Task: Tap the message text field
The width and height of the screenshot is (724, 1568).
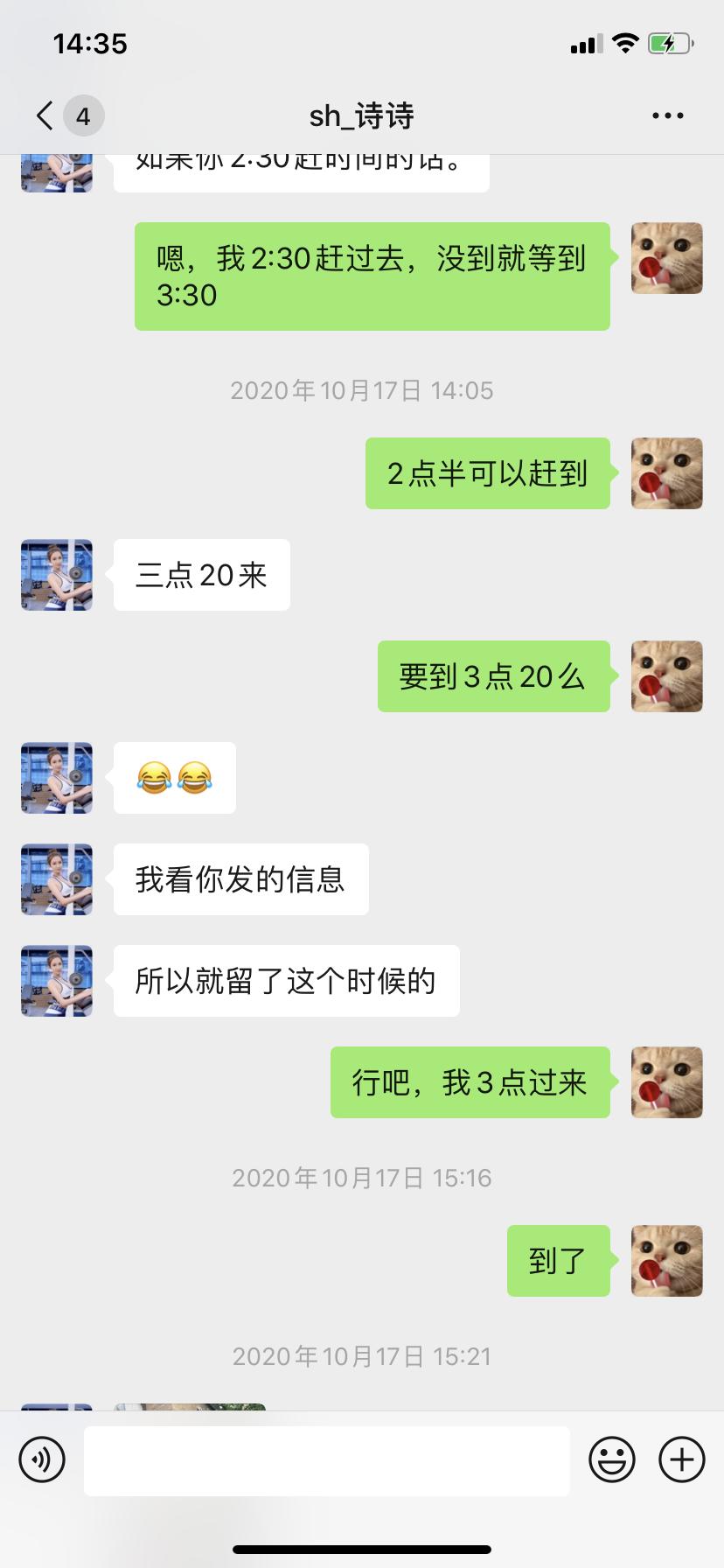Action: (327, 1460)
